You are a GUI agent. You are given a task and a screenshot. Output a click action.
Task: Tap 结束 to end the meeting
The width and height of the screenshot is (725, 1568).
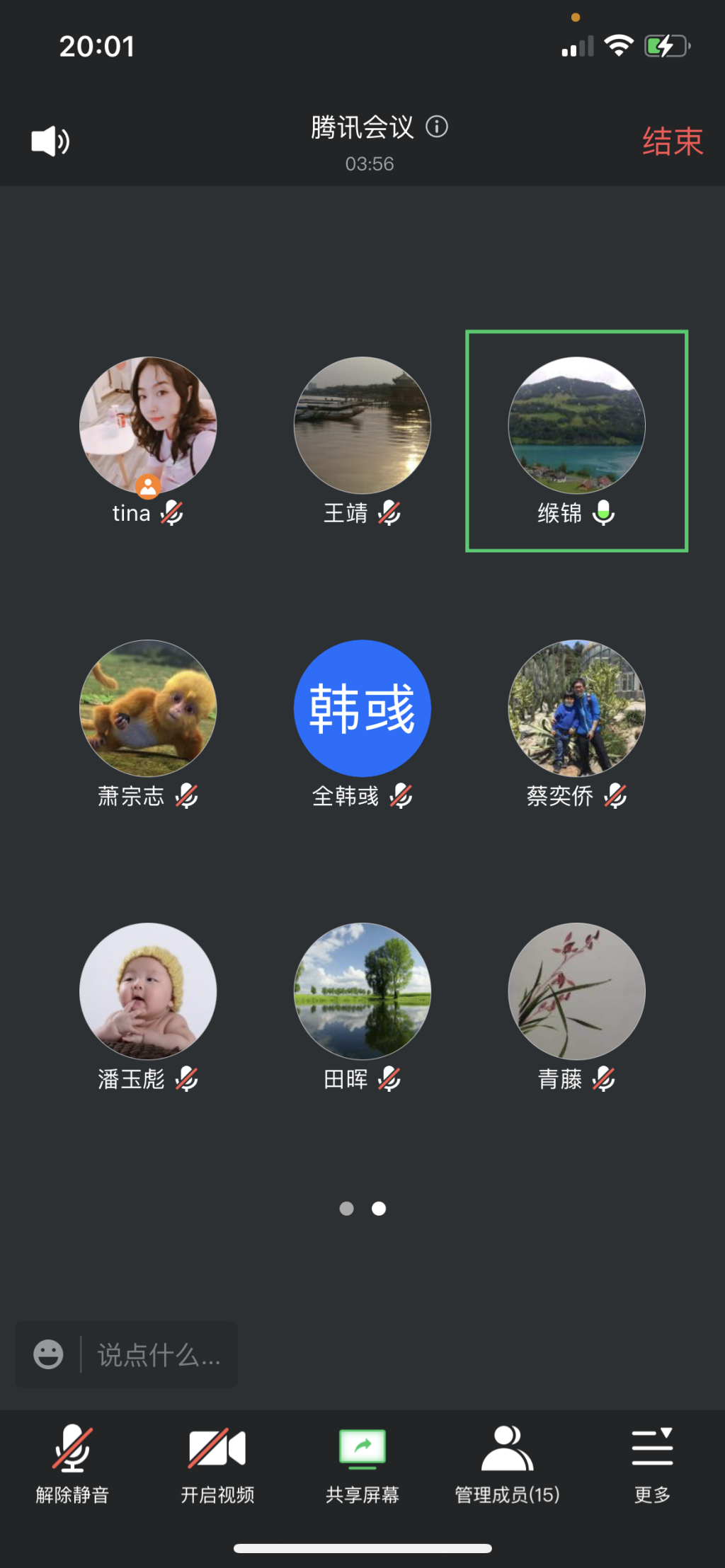672,142
